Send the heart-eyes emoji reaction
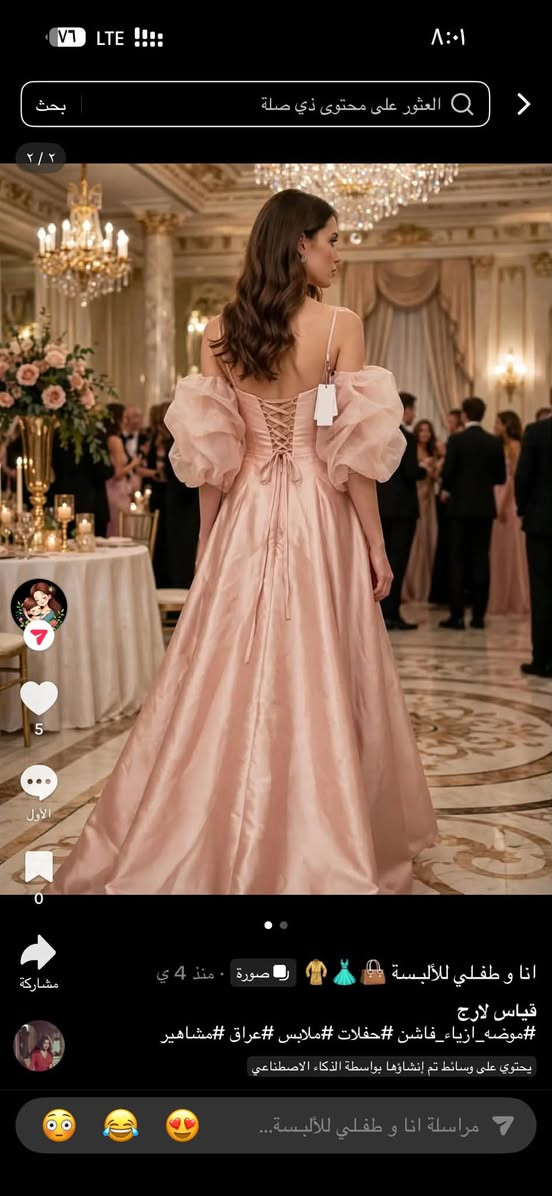The image size is (552, 1196). [x=182, y=1125]
